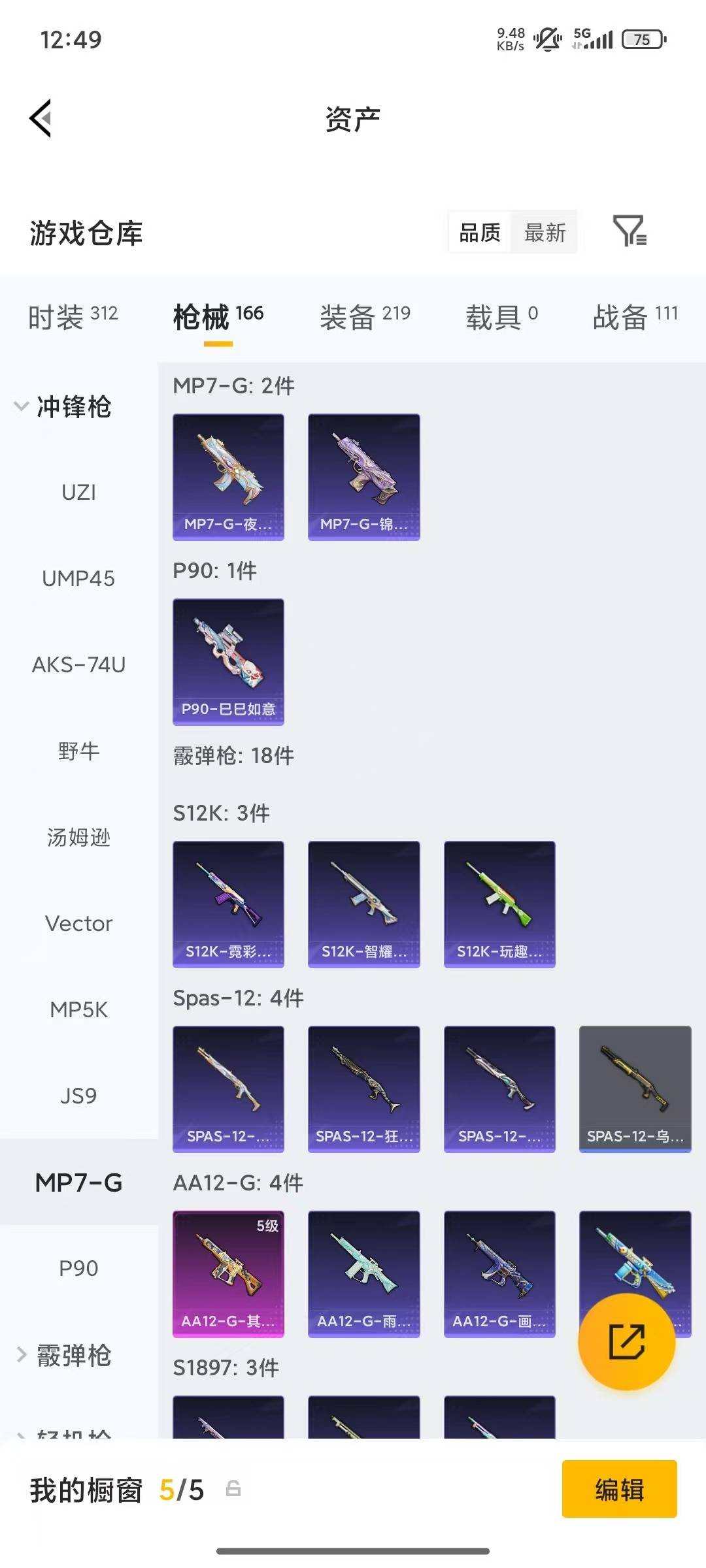Image resolution: width=706 pixels, height=1568 pixels.
Task: Open the MP7-G-夜 skin tile
Action: pyautogui.click(x=228, y=477)
